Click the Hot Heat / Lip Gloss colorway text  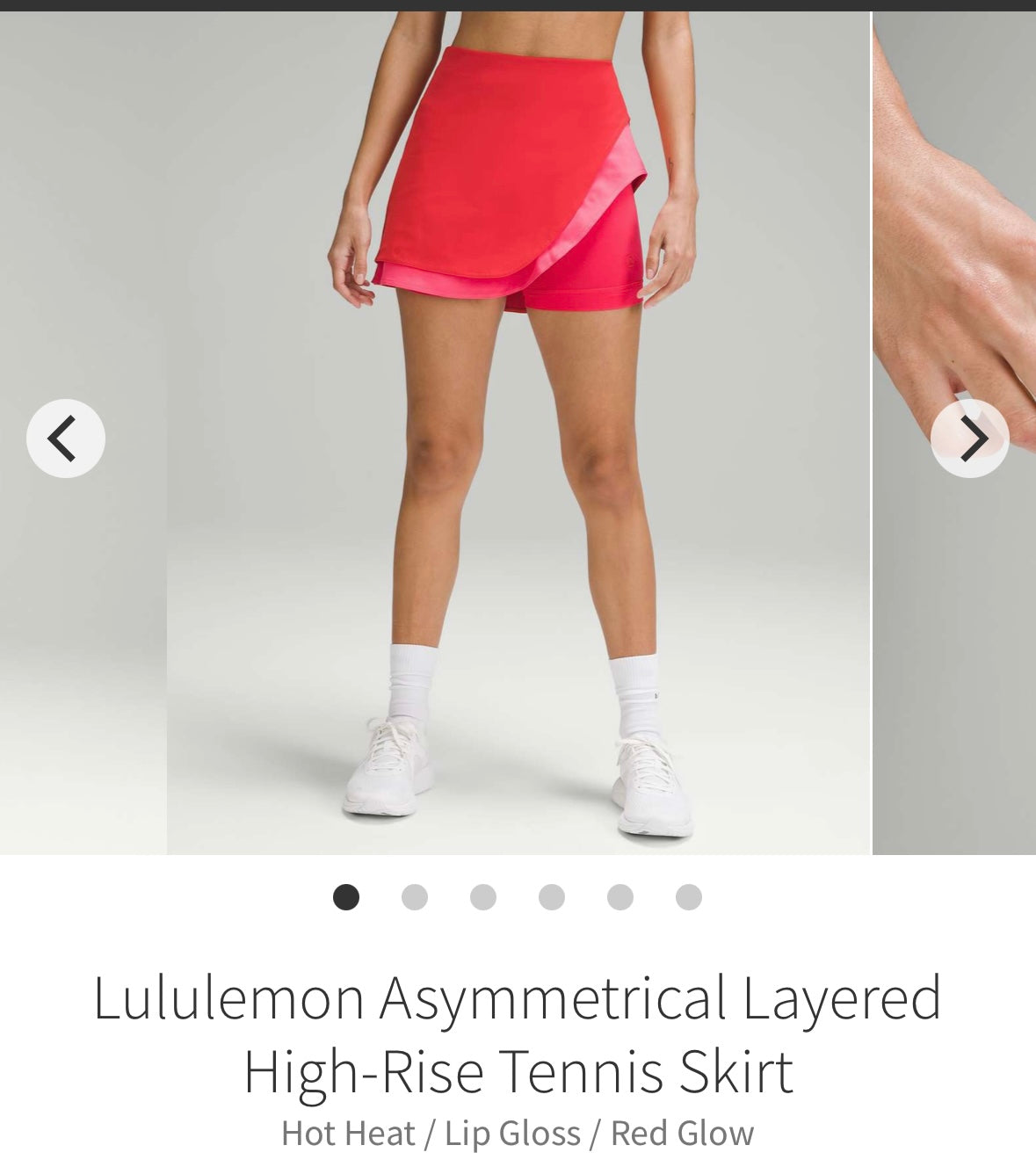coord(518,1134)
